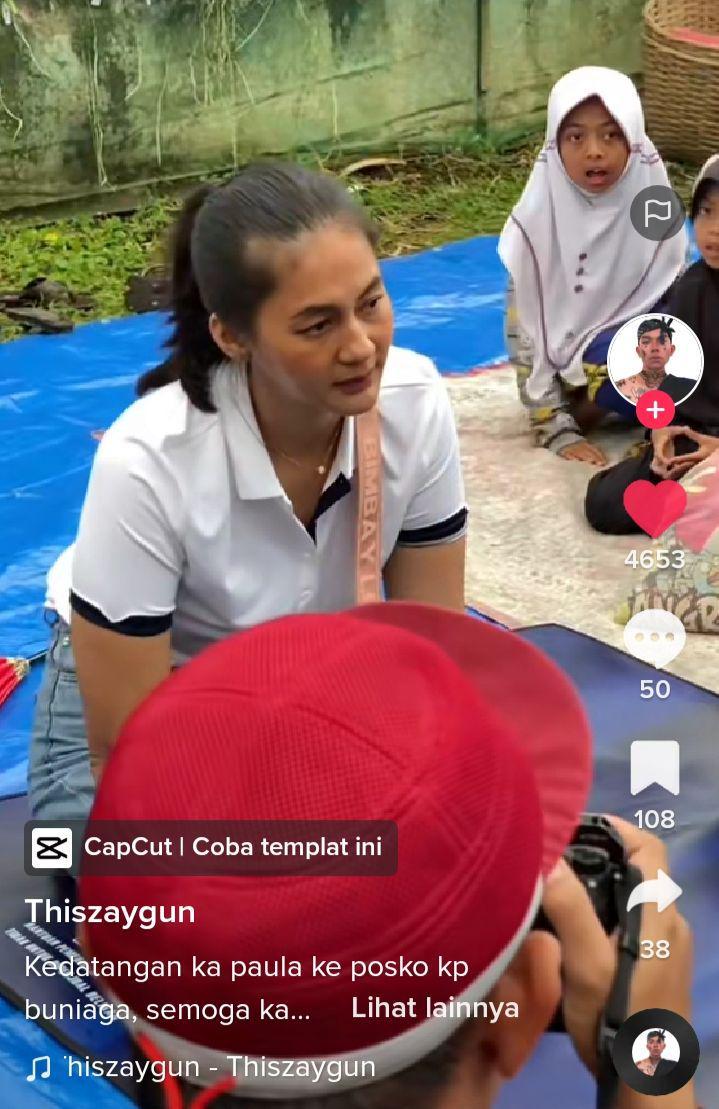The height and width of the screenshot is (1109, 719).
Task: Like this video with heart
Action: click(x=655, y=507)
